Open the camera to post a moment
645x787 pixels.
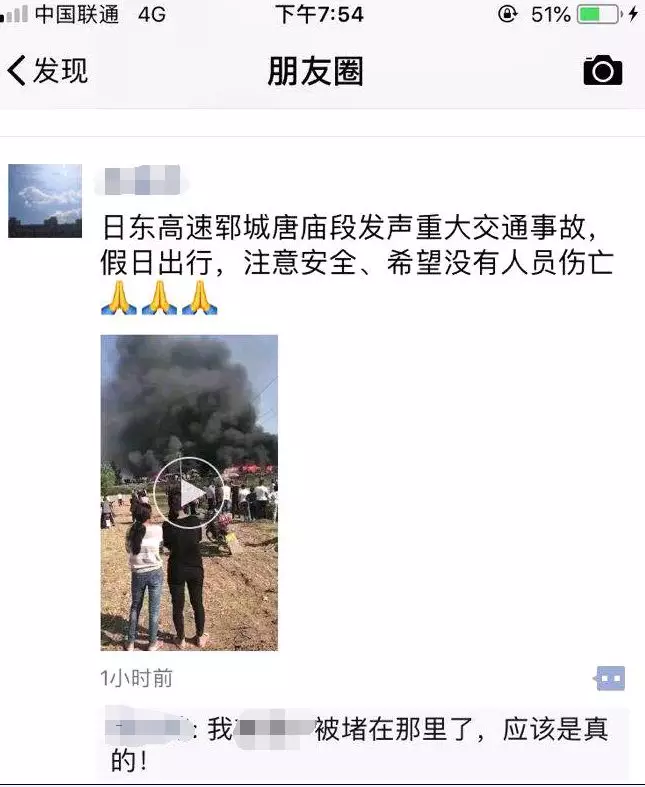[602, 70]
